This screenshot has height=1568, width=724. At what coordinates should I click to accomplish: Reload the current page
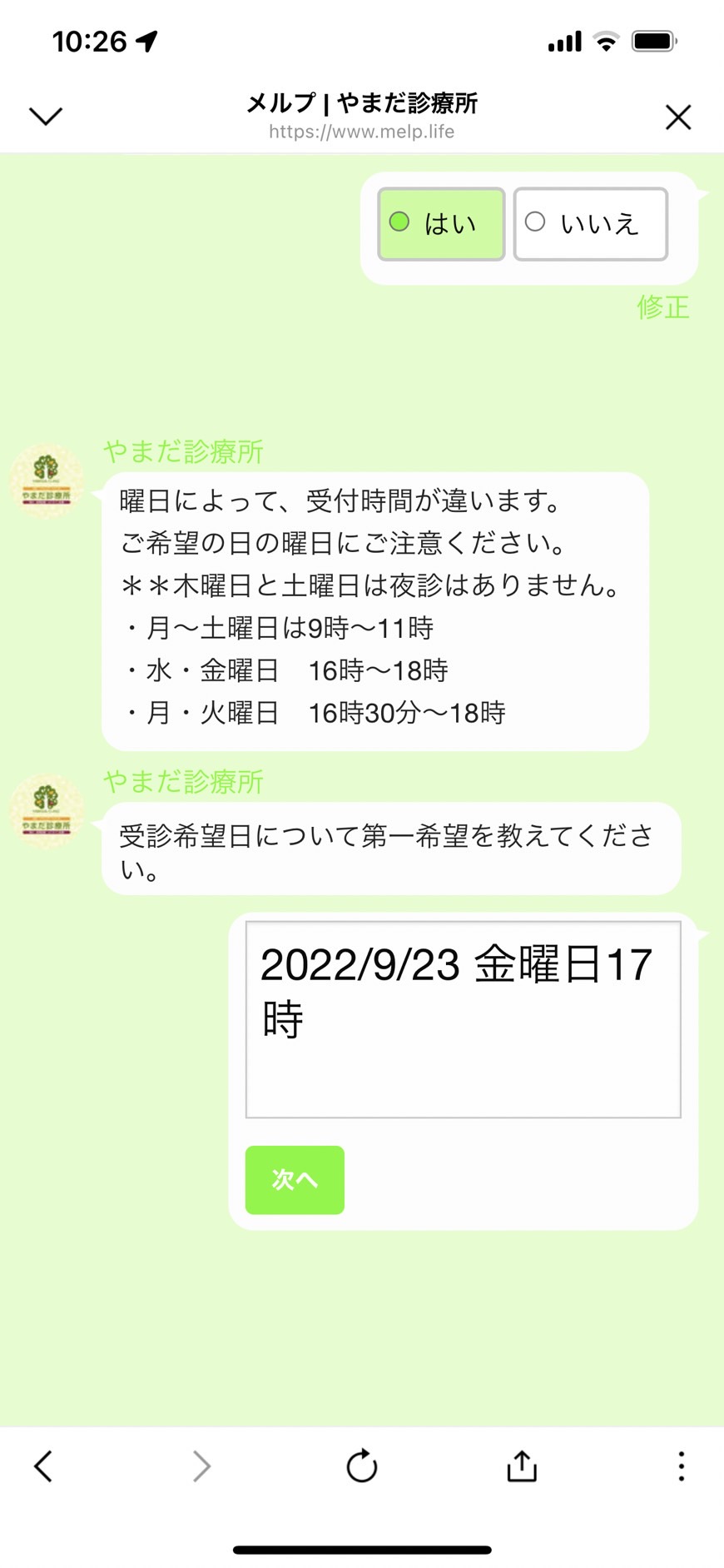362,1466
